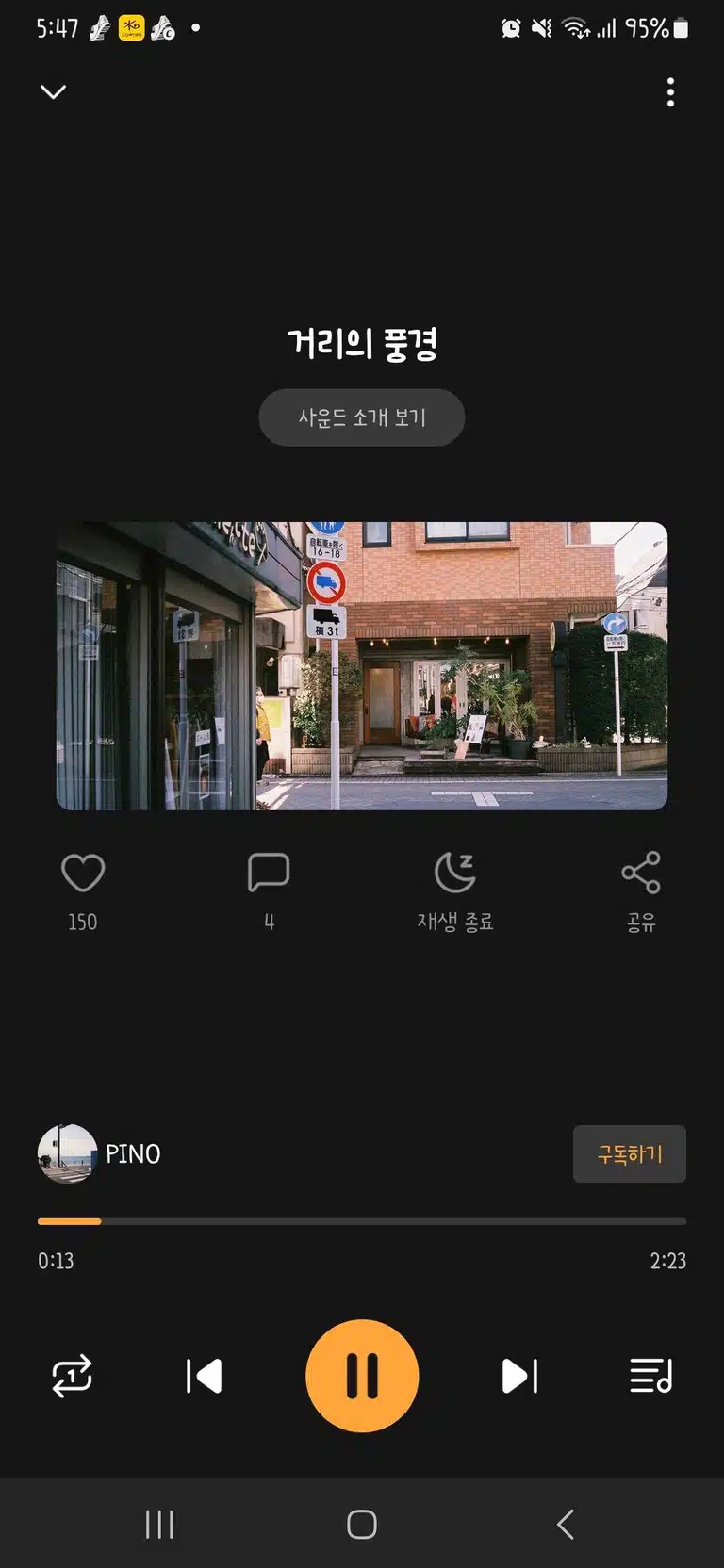Go back using the system back button
The height and width of the screenshot is (1568, 724).
566,1524
